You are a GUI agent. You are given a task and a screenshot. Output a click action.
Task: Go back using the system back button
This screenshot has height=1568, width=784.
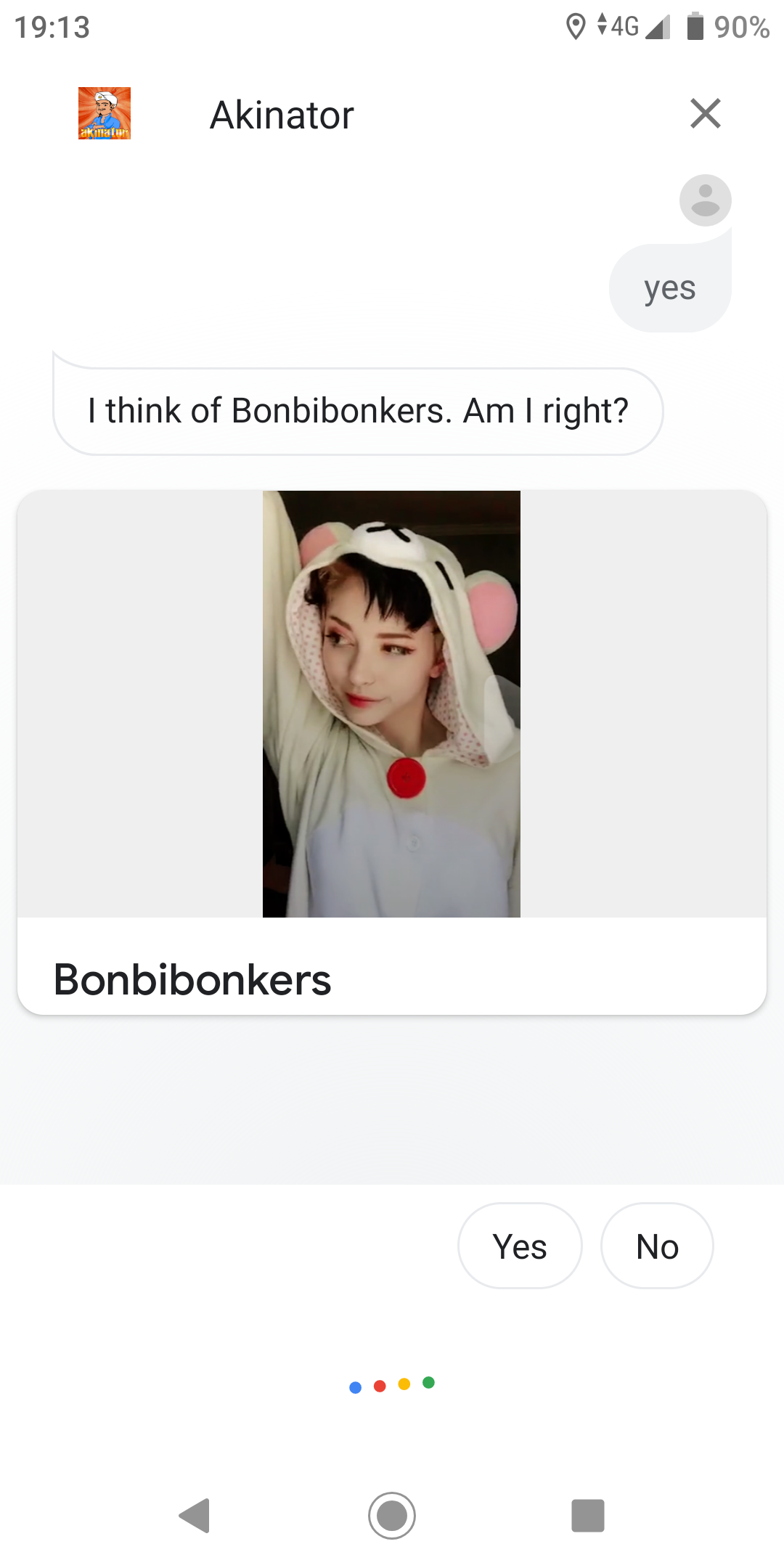point(195,1515)
